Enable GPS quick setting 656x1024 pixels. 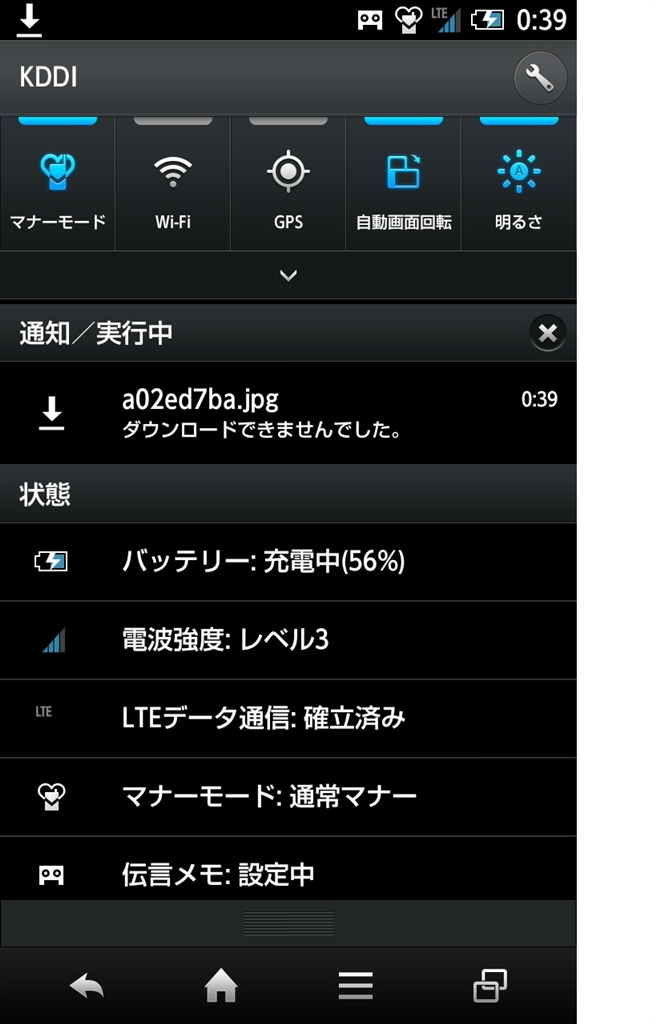[288, 185]
